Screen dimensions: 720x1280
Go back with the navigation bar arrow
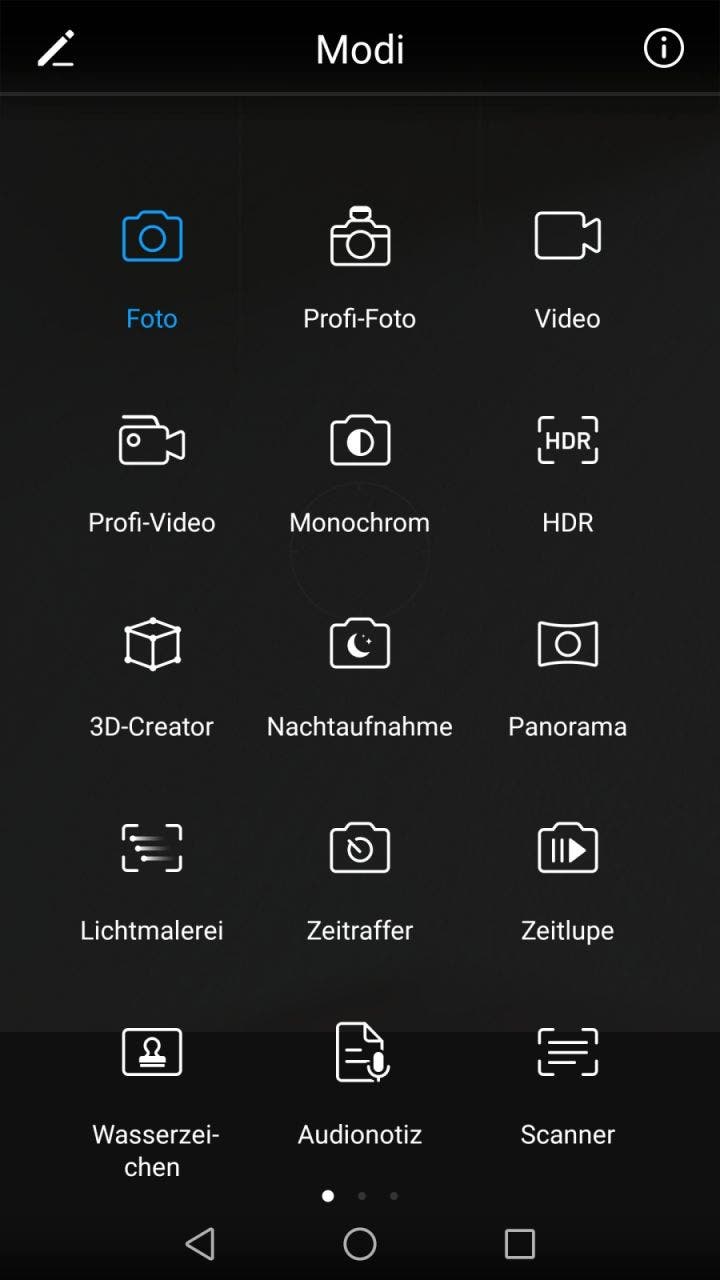coord(200,1244)
